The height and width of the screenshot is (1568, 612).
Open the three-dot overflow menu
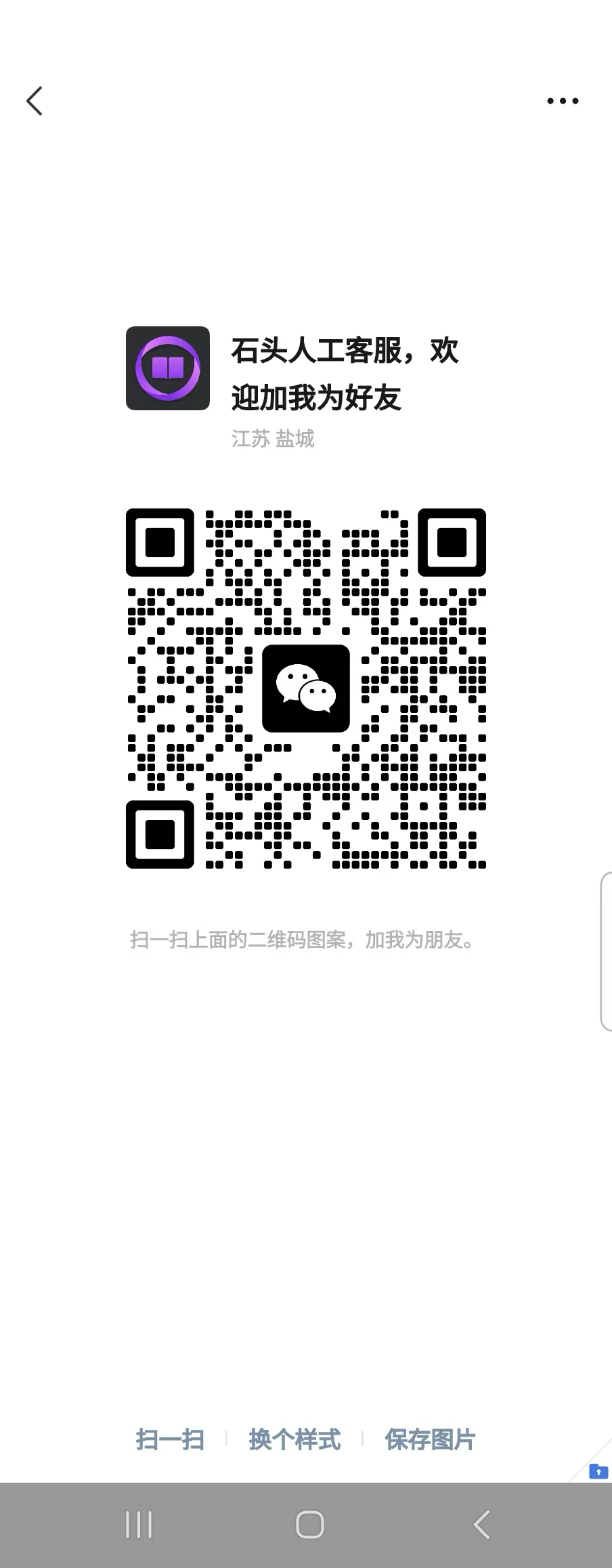[x=563, y=101]
